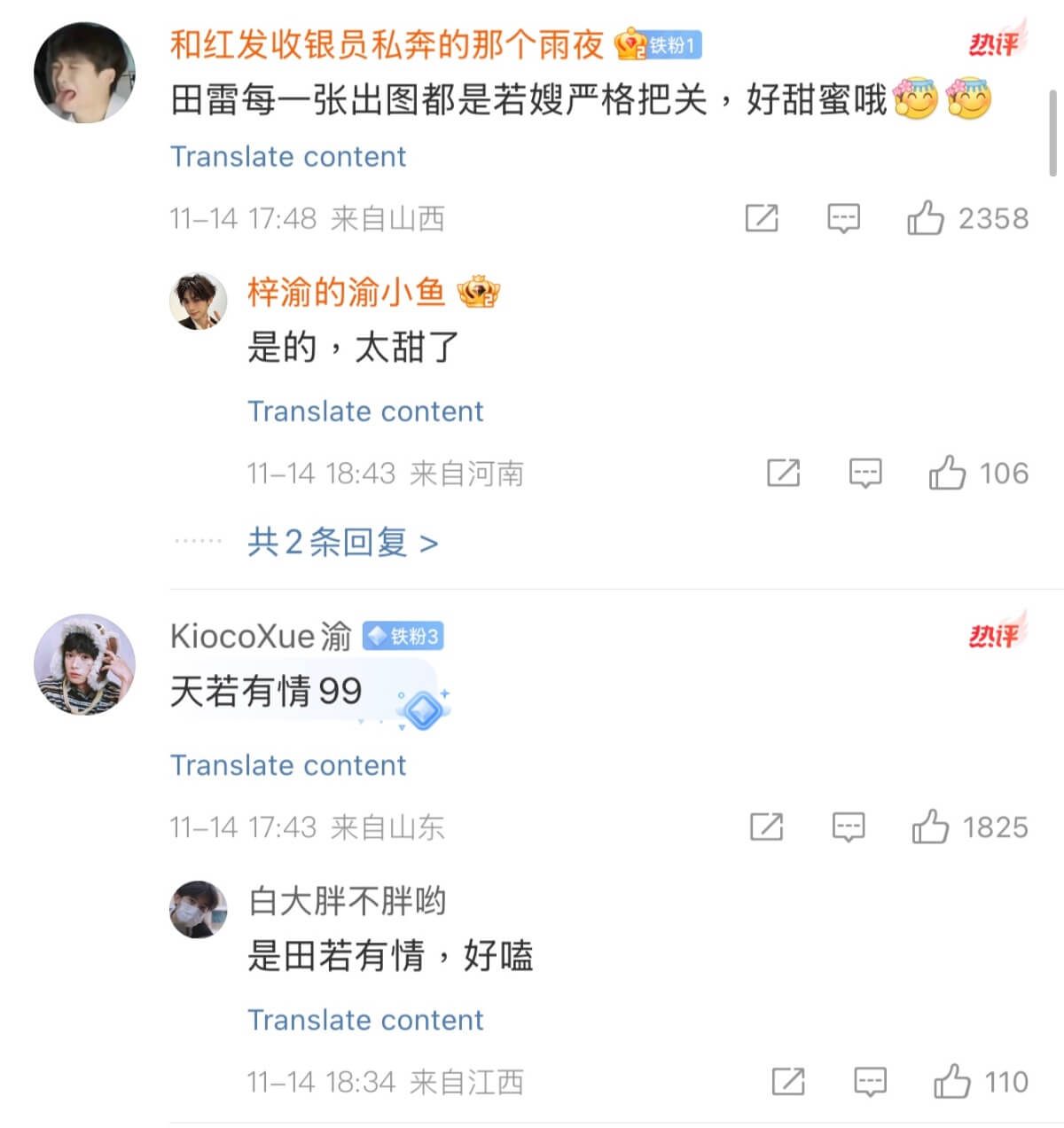Open profile of 和红发收银员私奔的那个雨夜

click(x=84, y=73)
